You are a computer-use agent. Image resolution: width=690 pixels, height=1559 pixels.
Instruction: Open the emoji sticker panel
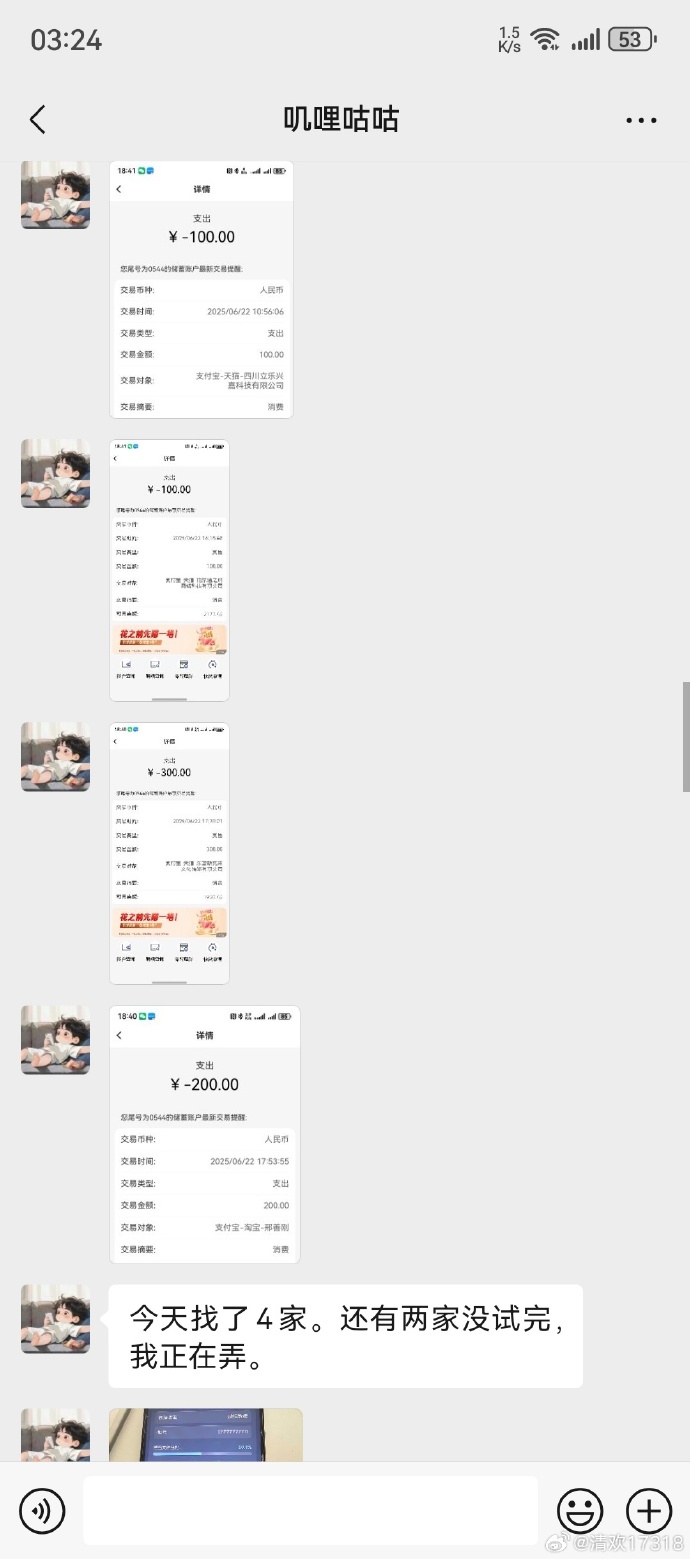point(580,1510)
